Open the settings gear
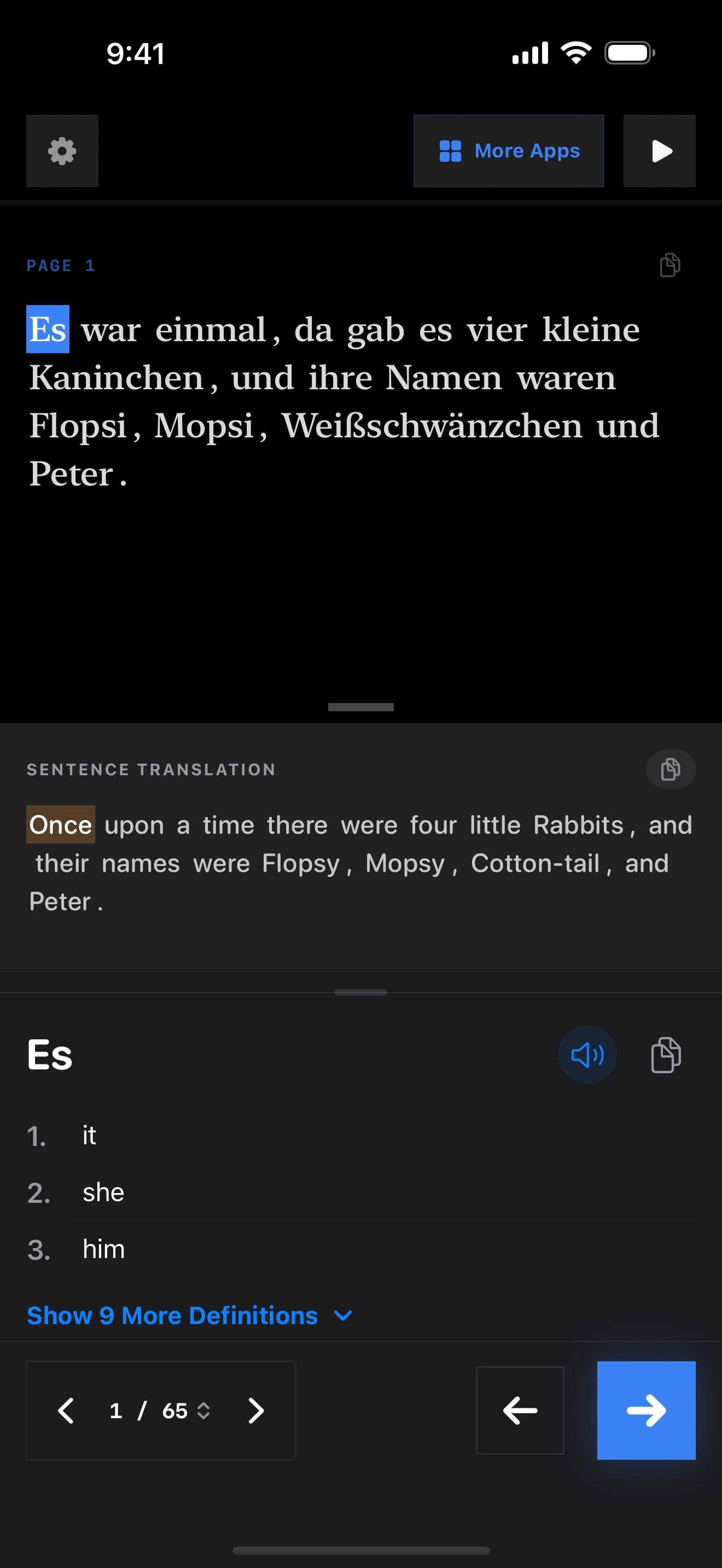Viewport: 722px width, 1568px height. 62,151
